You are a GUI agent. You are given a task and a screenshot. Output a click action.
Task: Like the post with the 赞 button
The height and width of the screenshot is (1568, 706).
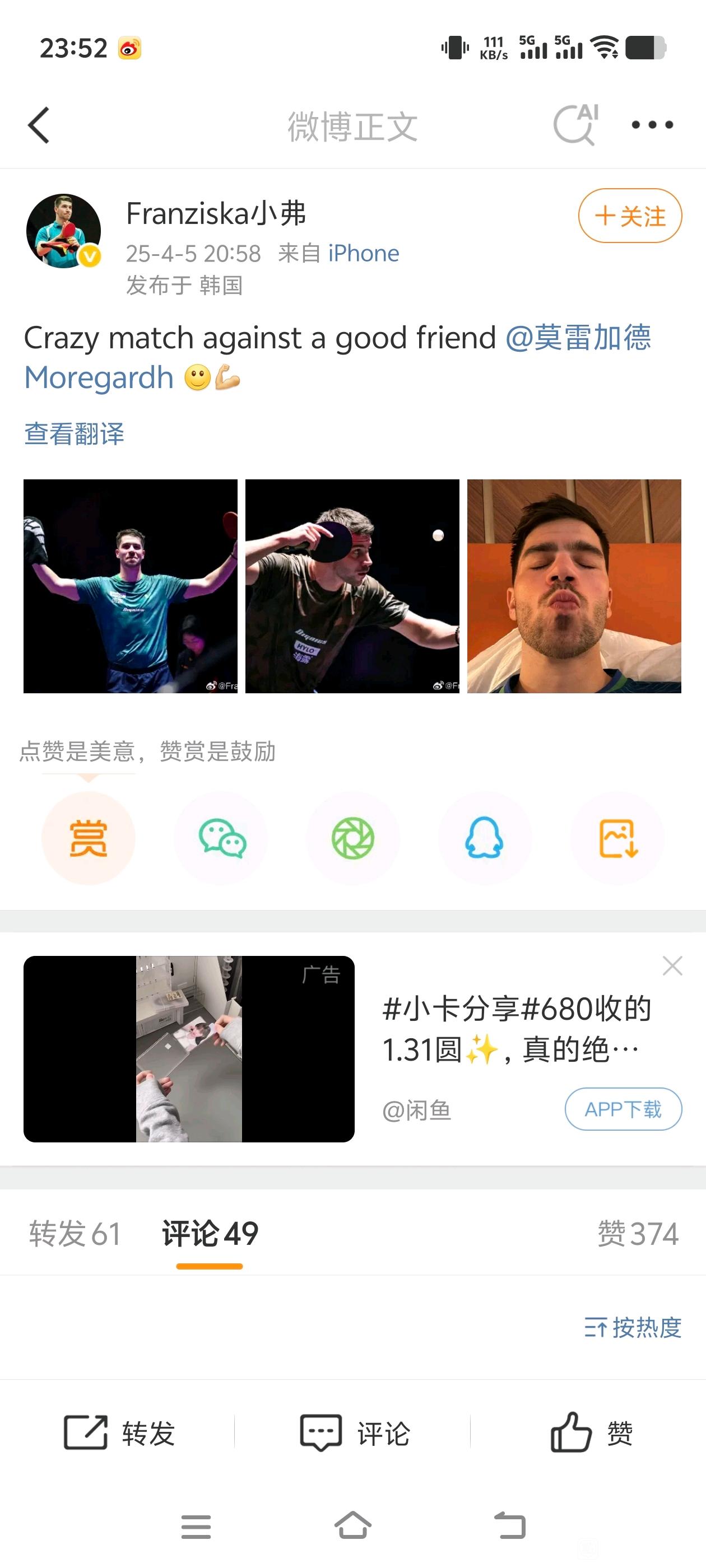tap(592, 1432)
